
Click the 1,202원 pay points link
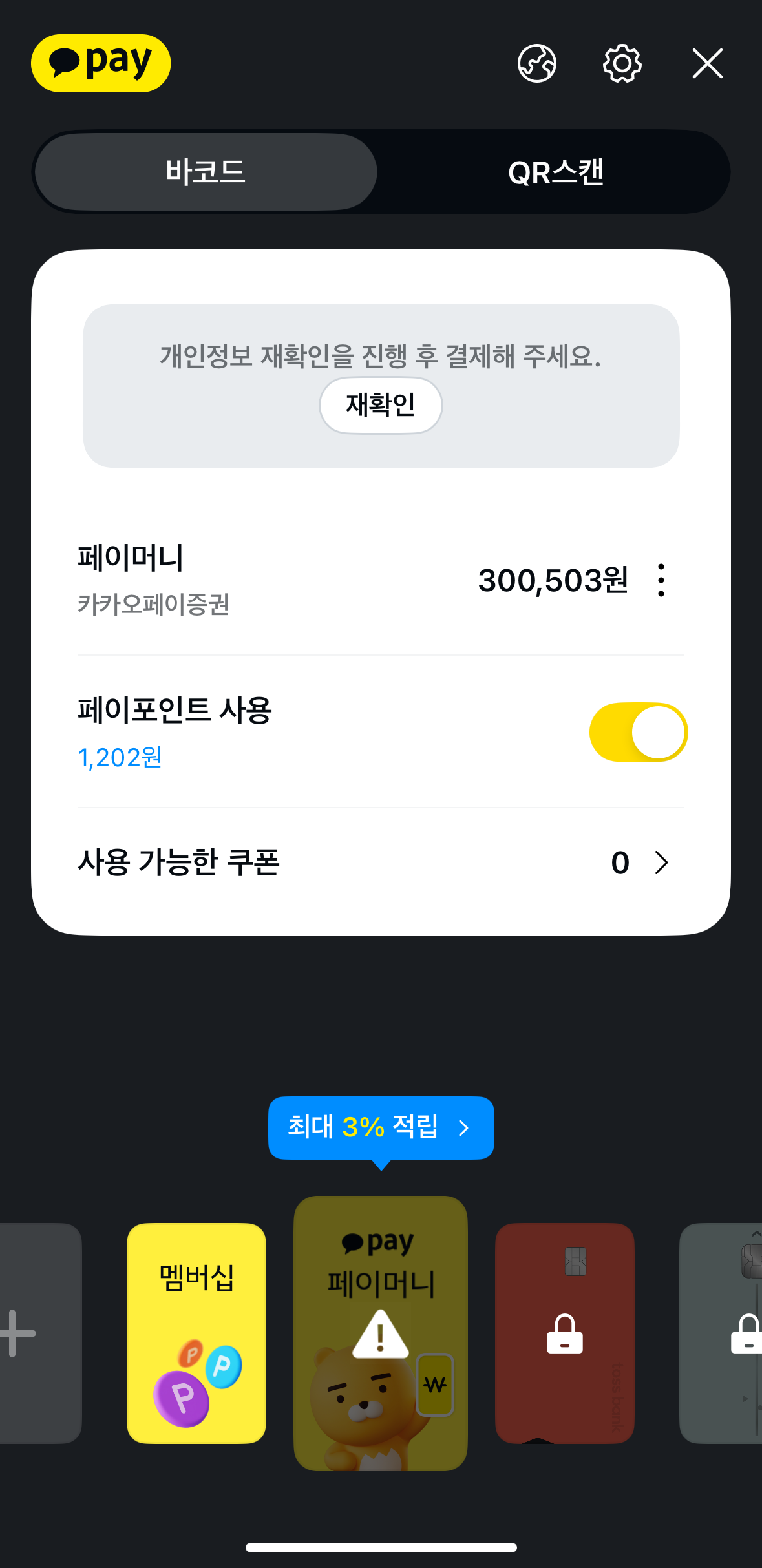point(120,758)
